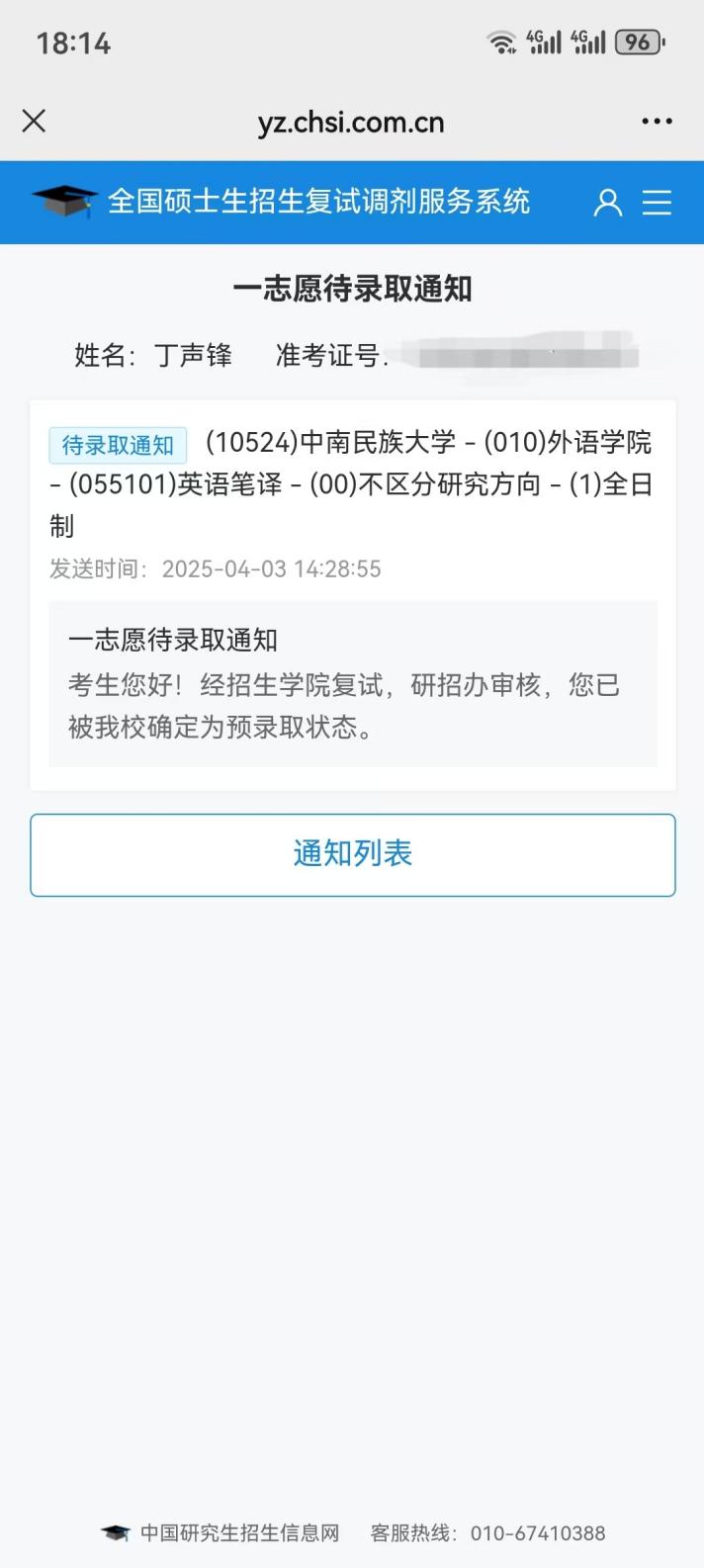Tap the 通知列表 button
704x1568 pixels.
(x=353, y=854)
